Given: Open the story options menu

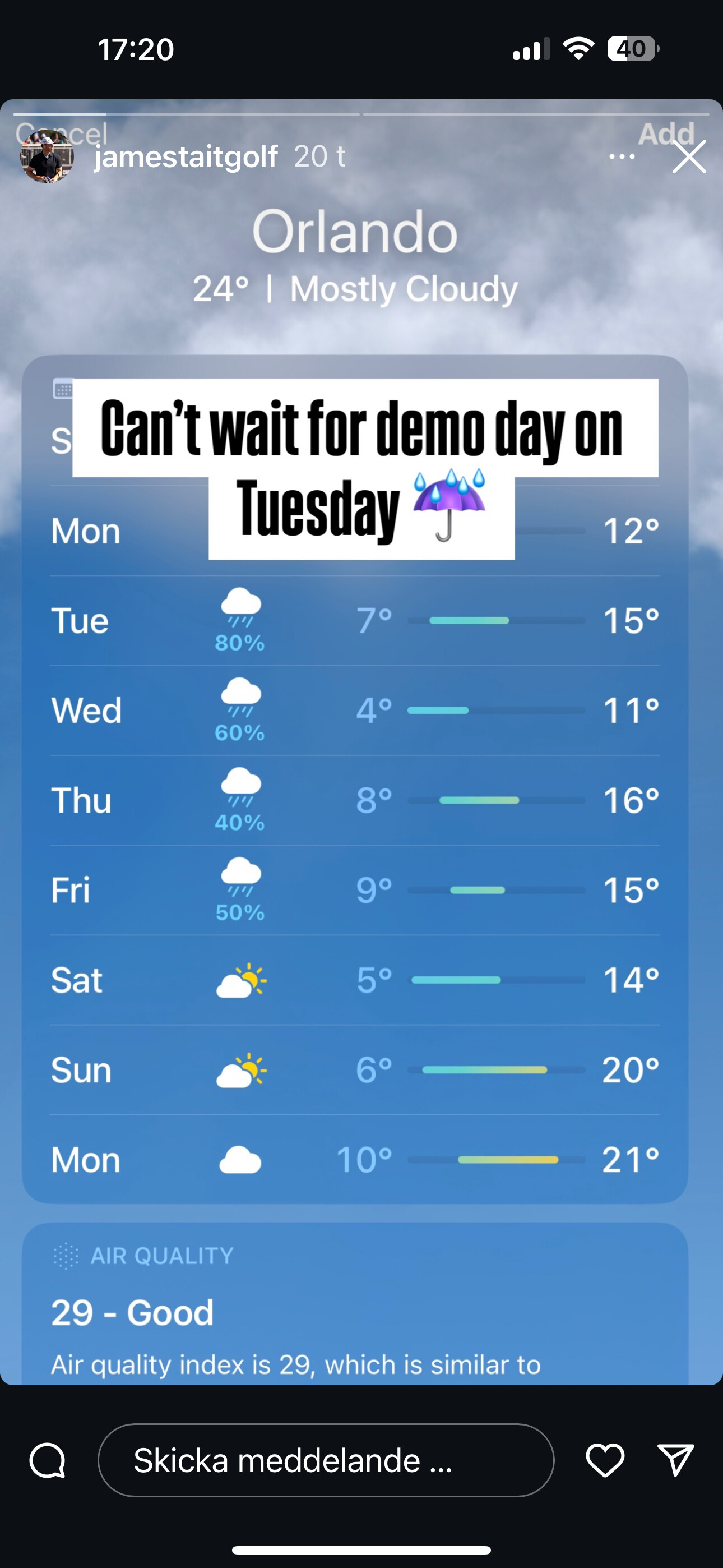Looking at the screenshot, I should (x=622, y=156).
